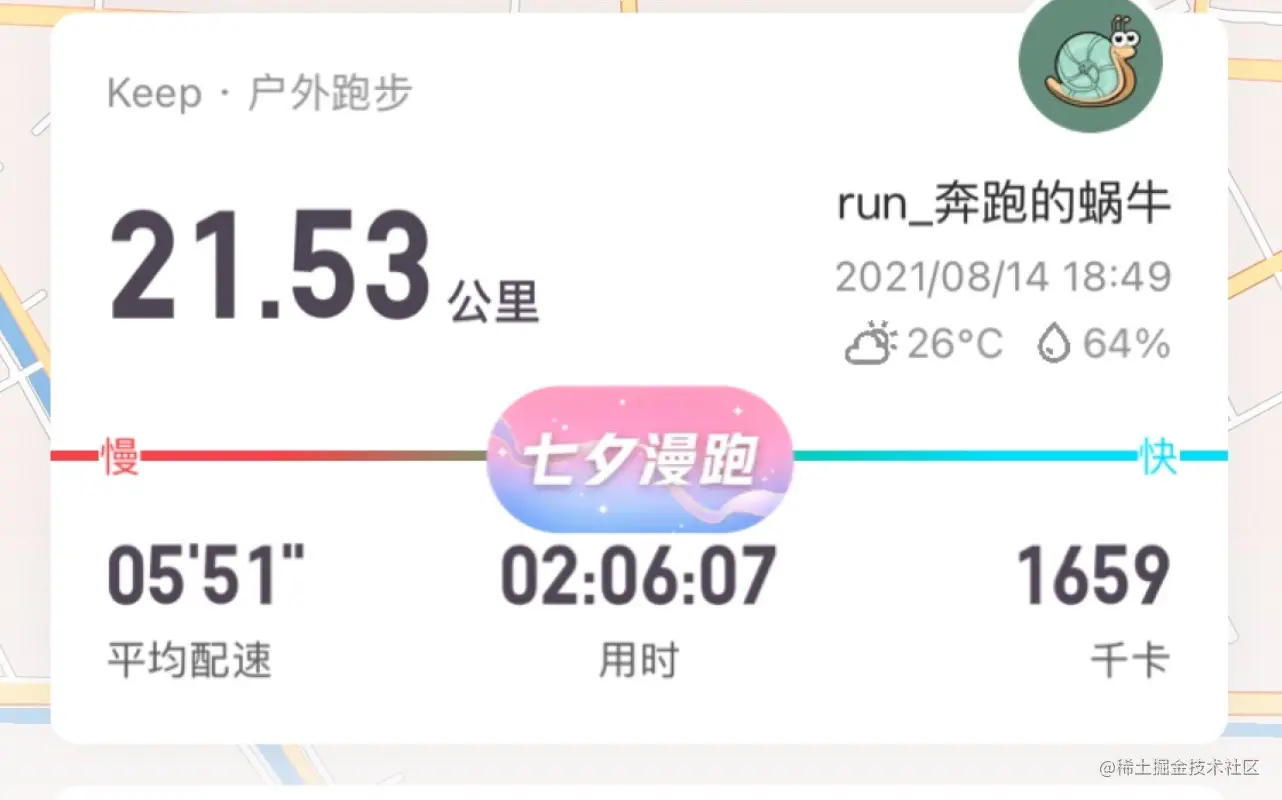Open the snail avatar profile
The width and height of the screenshot is (1282, 800).
1090,62
